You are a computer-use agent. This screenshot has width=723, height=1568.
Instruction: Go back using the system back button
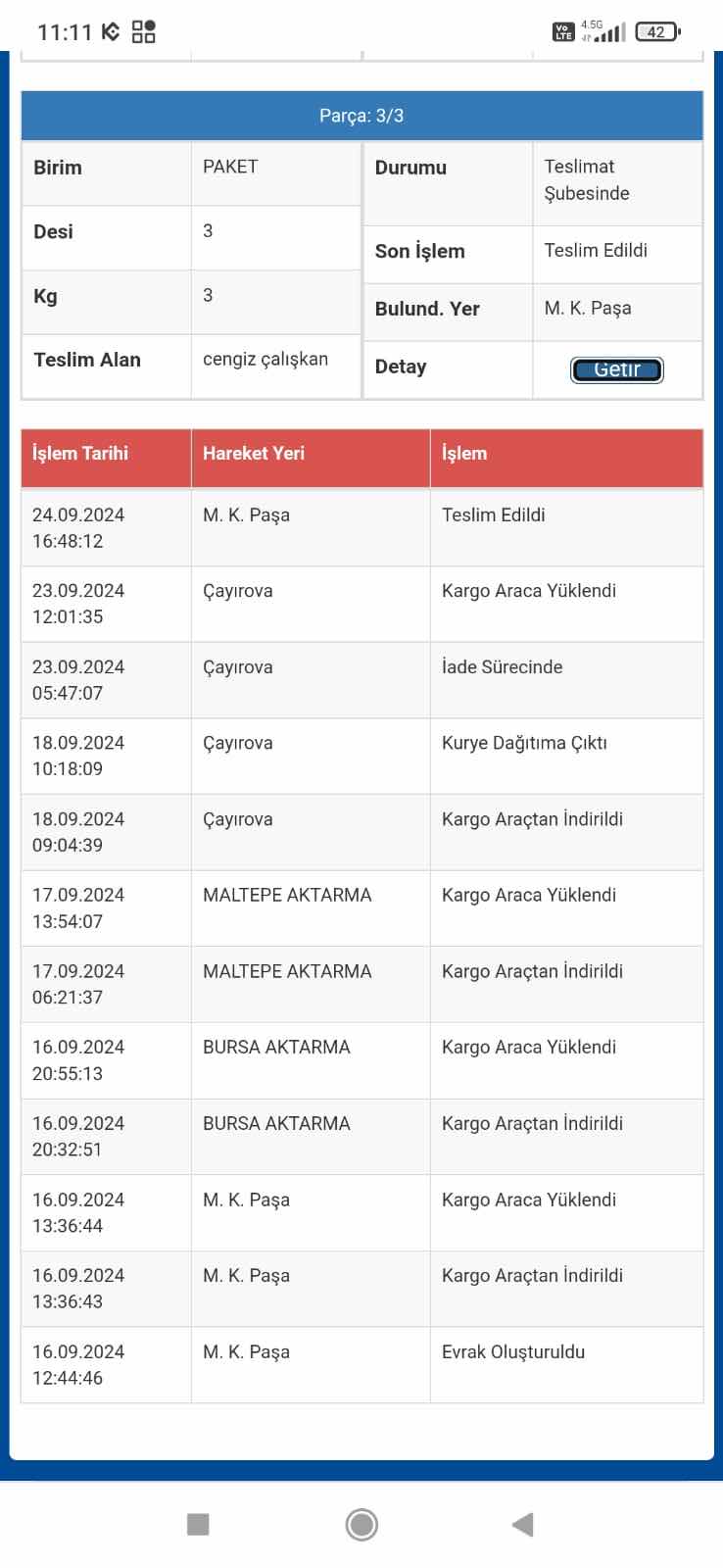[x=523, y=1524]
